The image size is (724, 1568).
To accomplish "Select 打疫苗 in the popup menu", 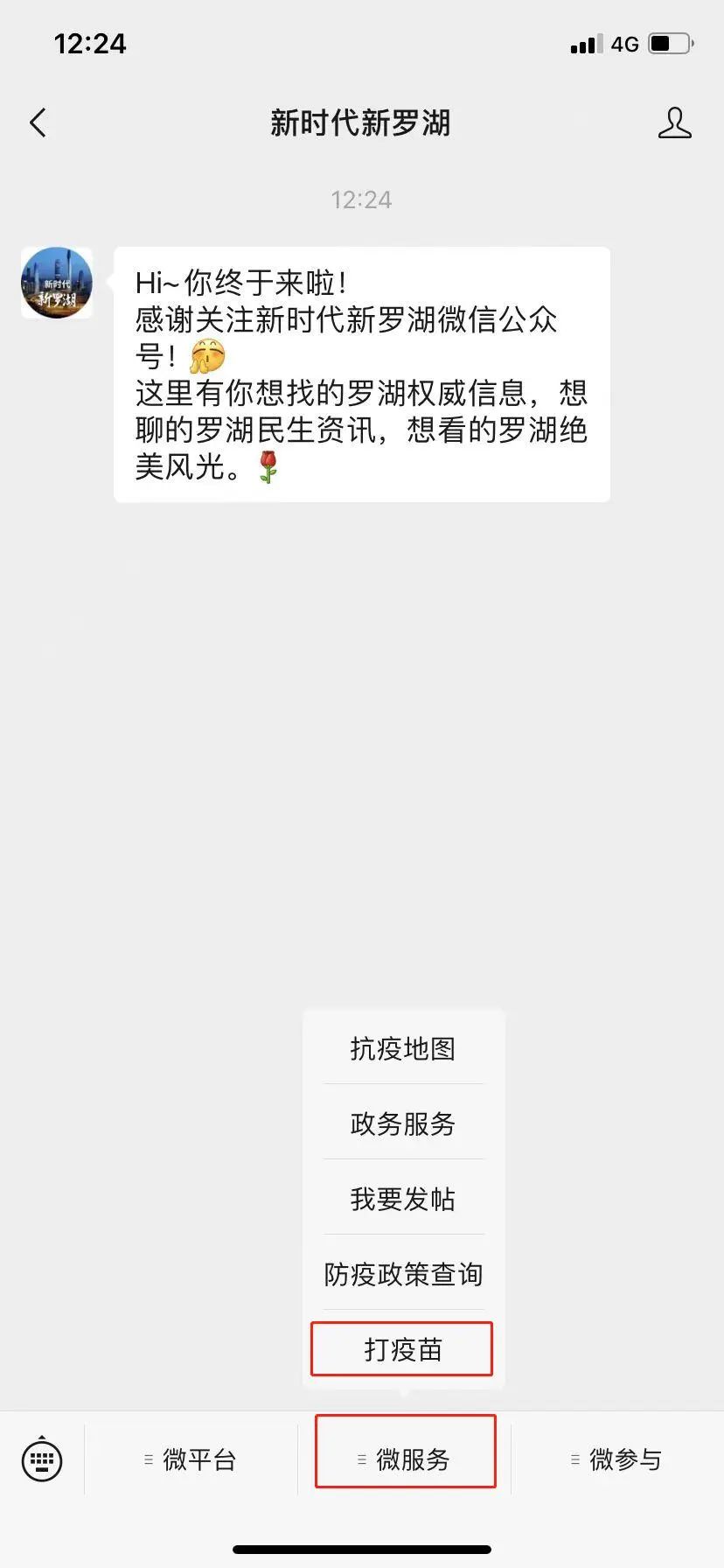I will point(403,1349).
